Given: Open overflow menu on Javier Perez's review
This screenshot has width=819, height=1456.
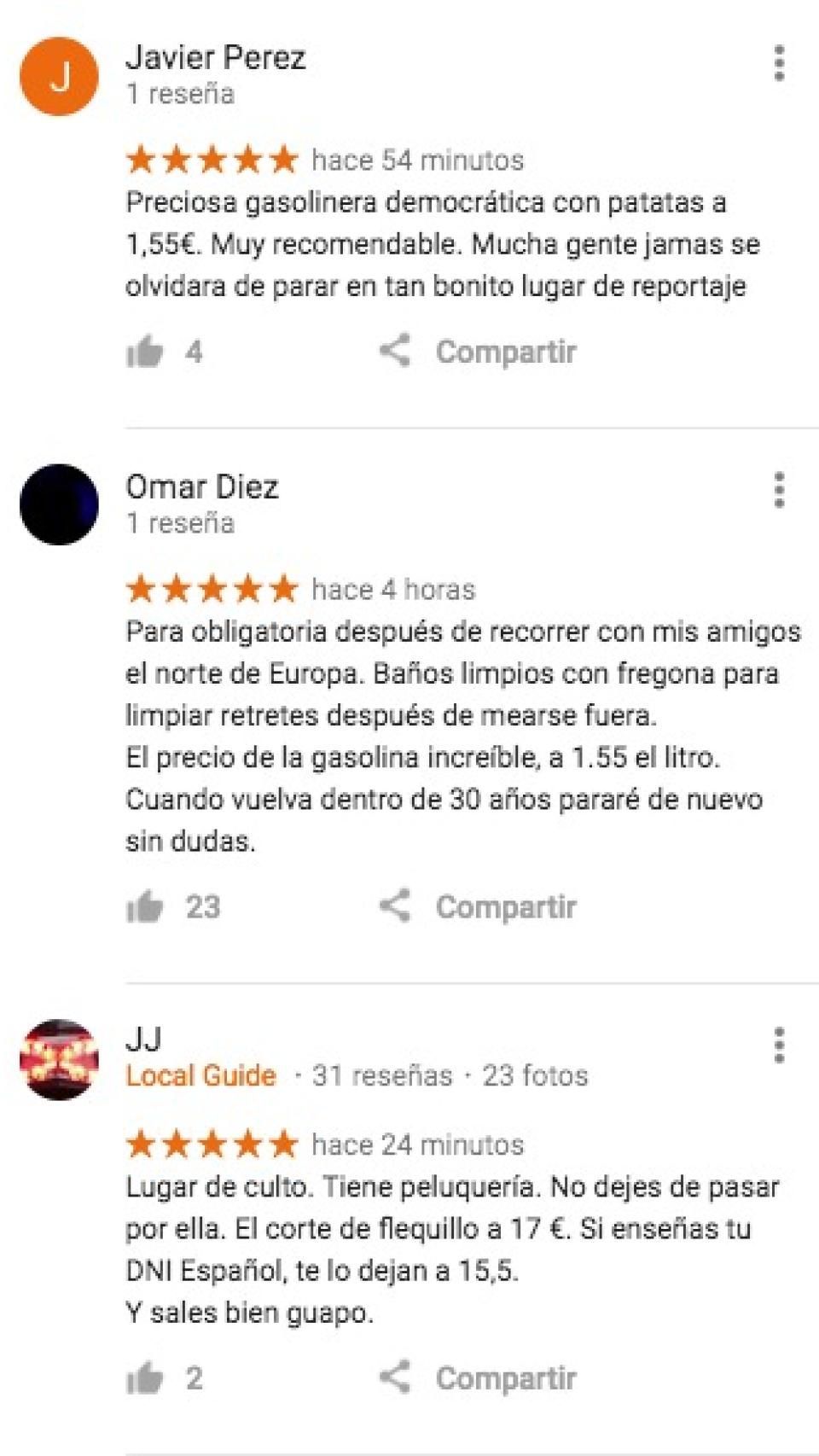Looking at the screenshot, I should pos(778,64).
